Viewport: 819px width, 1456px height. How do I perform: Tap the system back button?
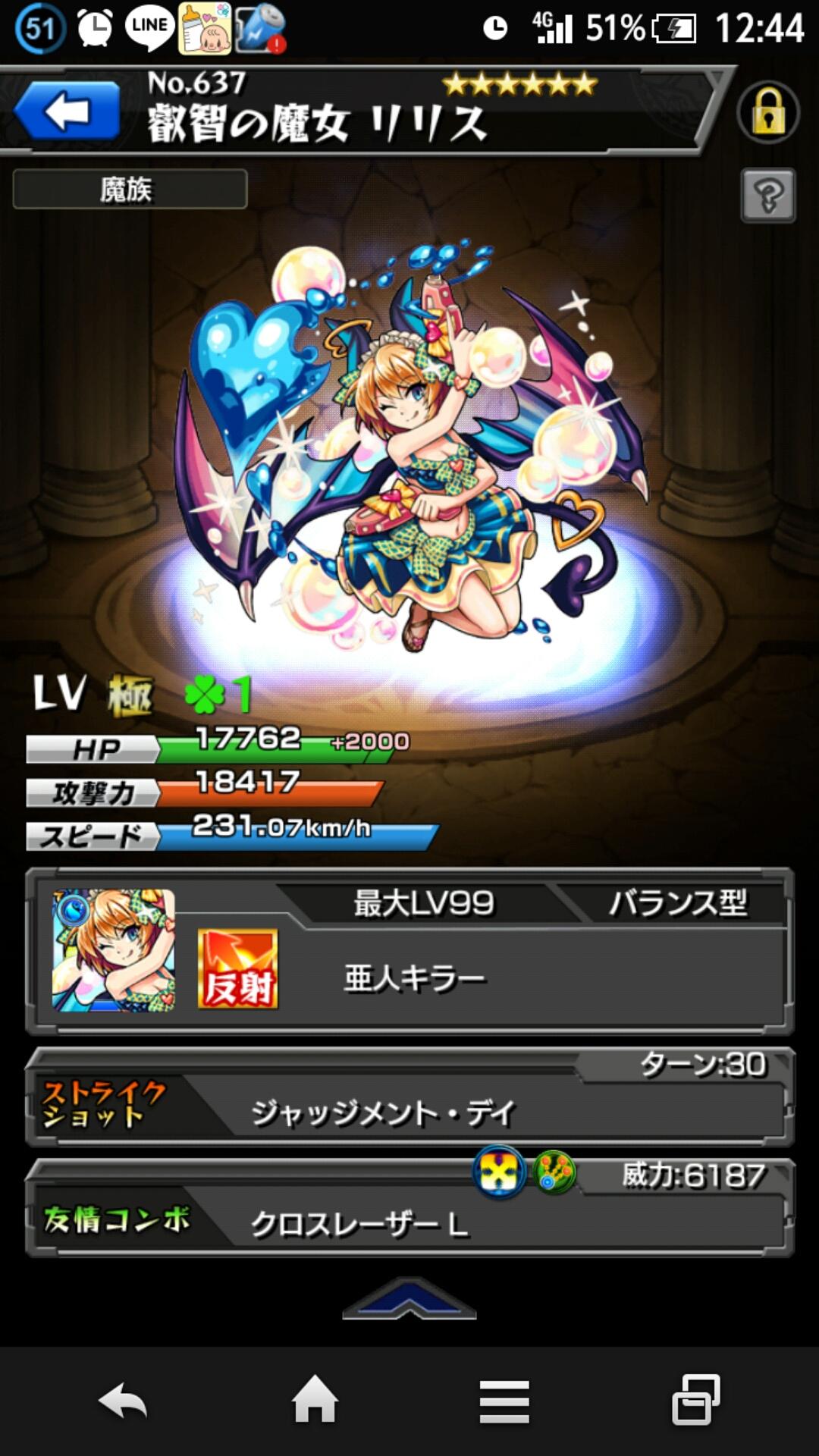click(x=123, y=1401)
